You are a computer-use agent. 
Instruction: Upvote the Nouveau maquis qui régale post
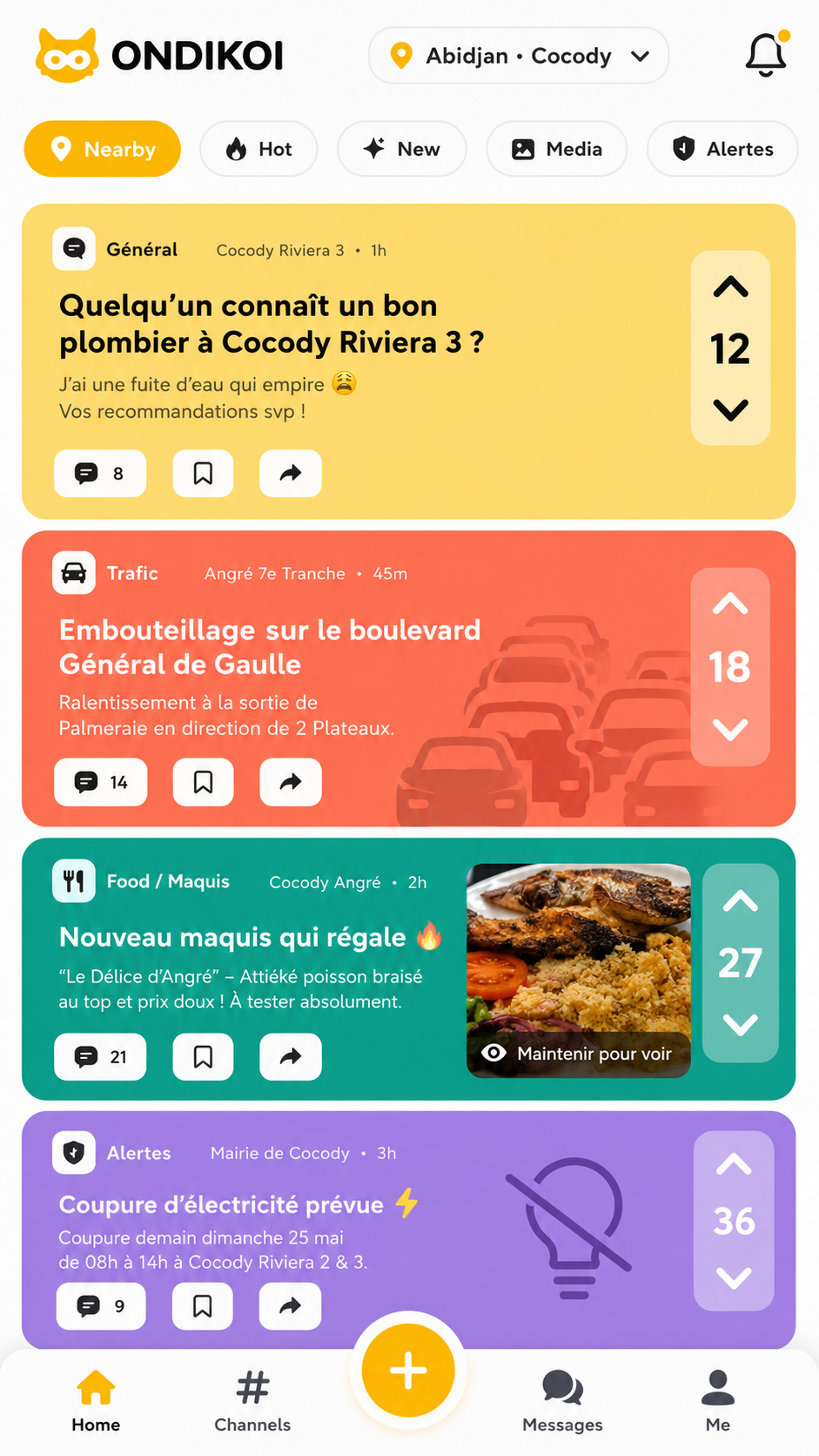pos(740,901)
